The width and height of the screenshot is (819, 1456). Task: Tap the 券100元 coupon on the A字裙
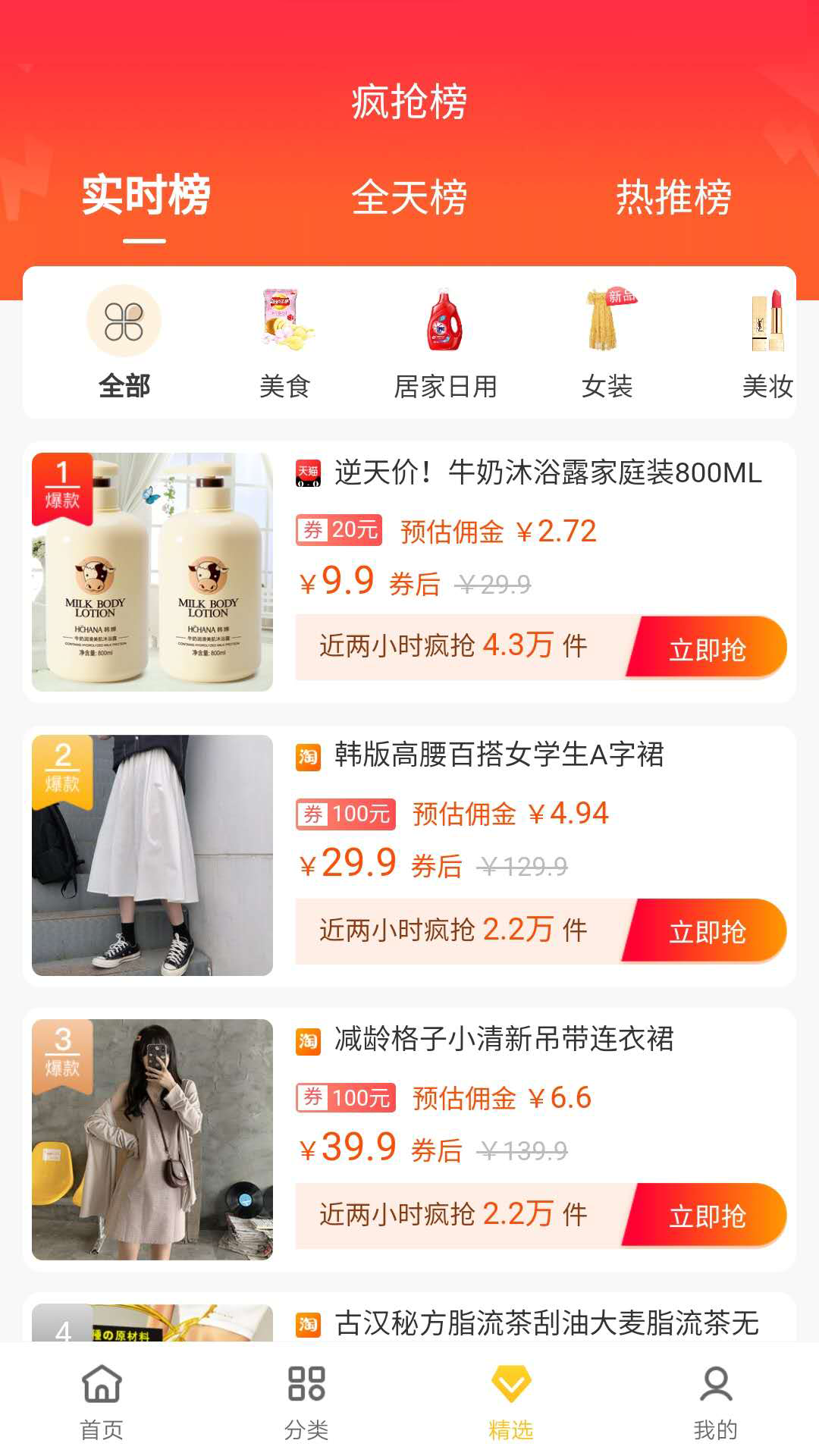pyautogui.click(x=345, y=813)
